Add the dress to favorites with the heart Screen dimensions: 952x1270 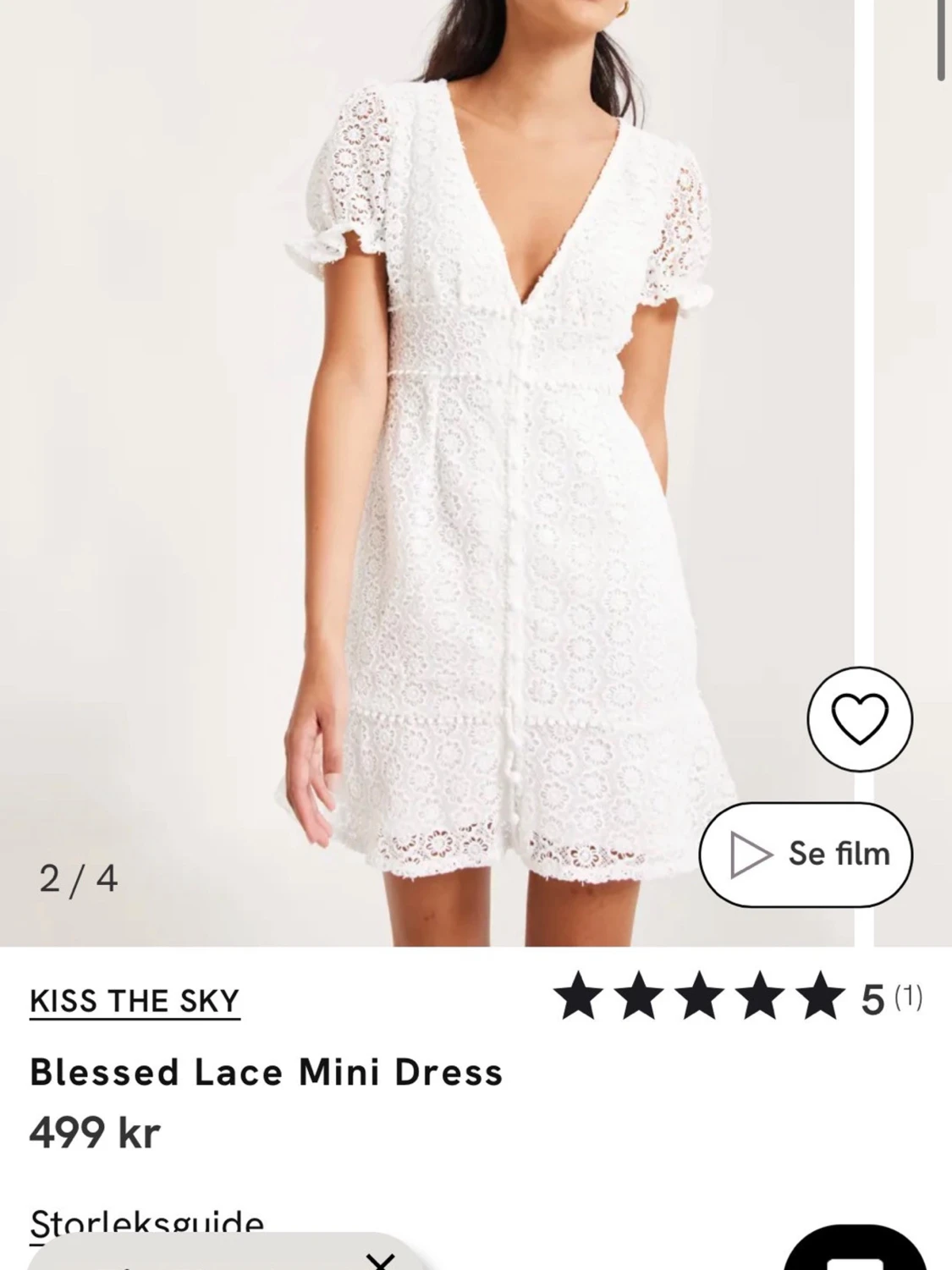click(x=860, y=719)
